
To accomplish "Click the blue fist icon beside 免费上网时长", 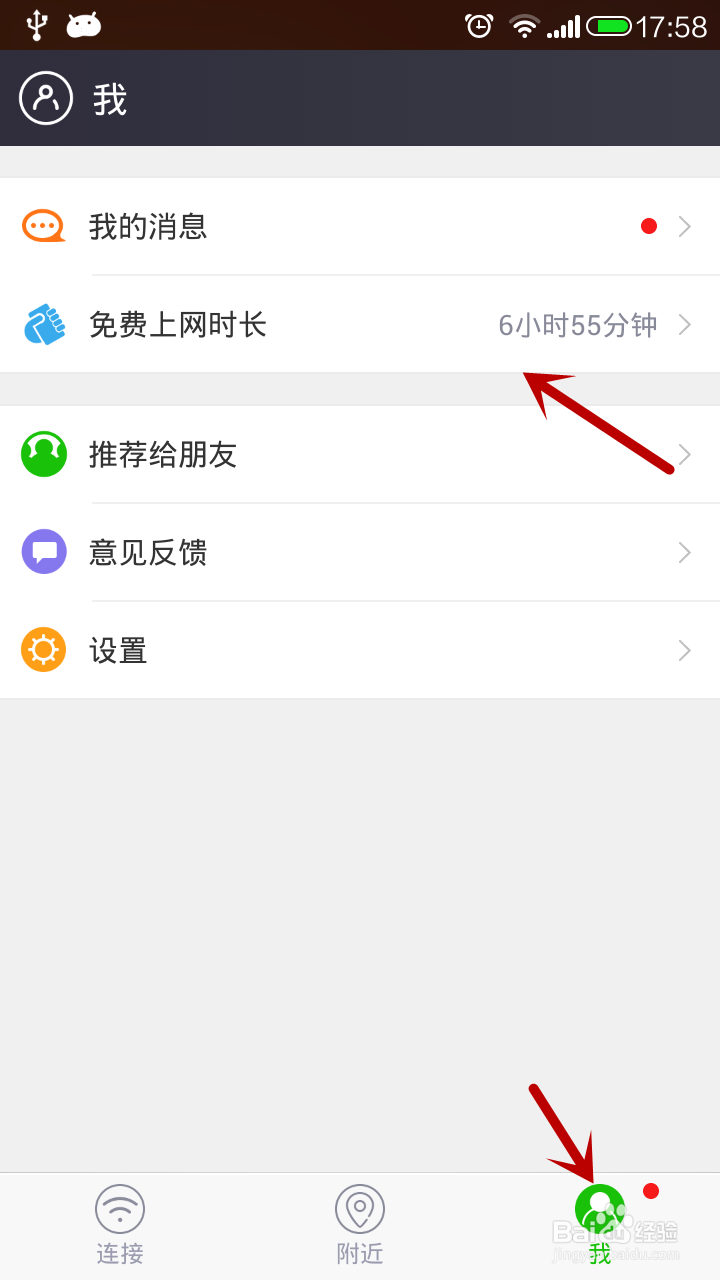I will tap(43, 324).
